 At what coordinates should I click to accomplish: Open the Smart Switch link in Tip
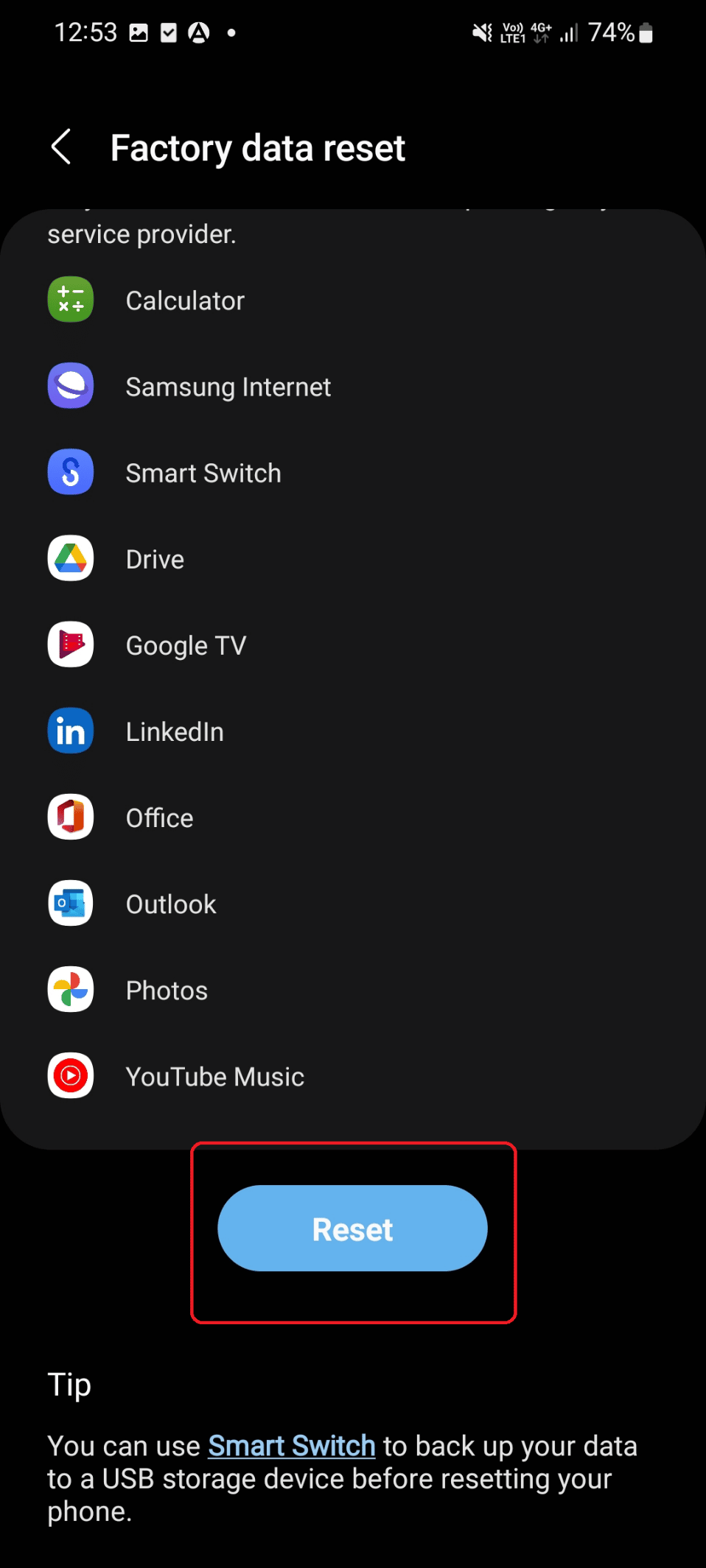pyautogui.click(x=292, y=1446)
